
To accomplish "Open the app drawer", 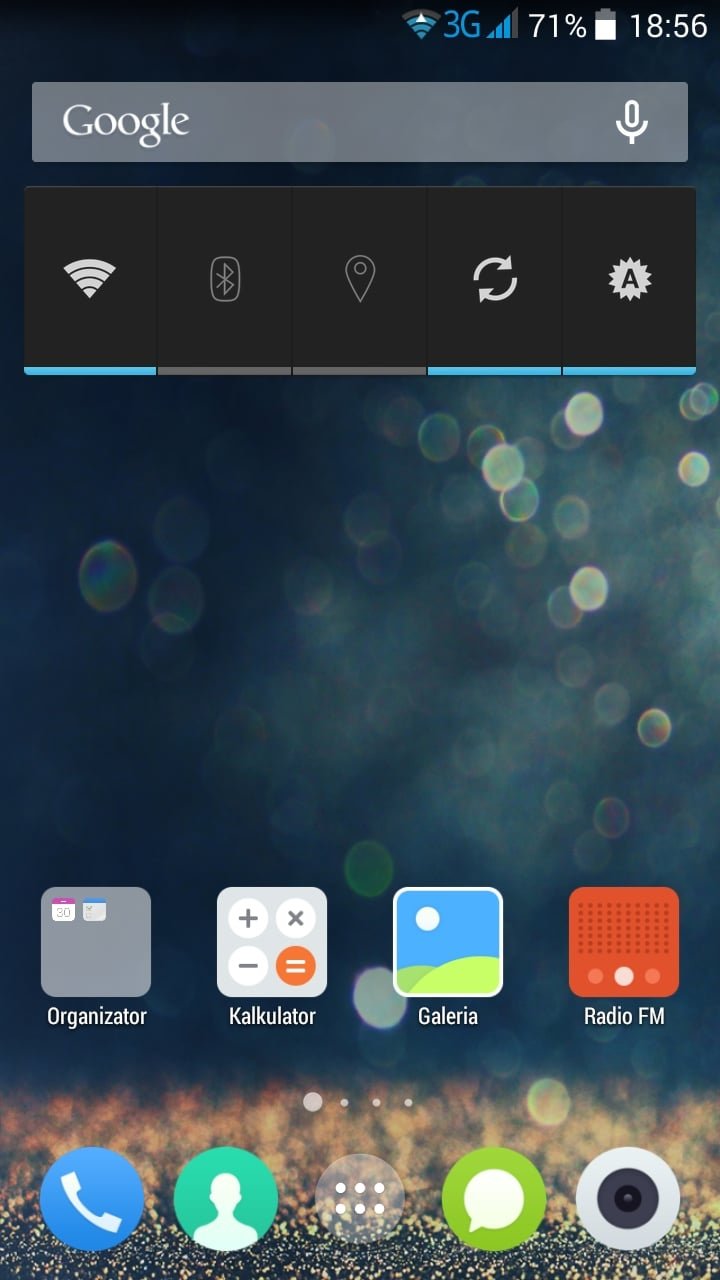I will [360, 1198].
